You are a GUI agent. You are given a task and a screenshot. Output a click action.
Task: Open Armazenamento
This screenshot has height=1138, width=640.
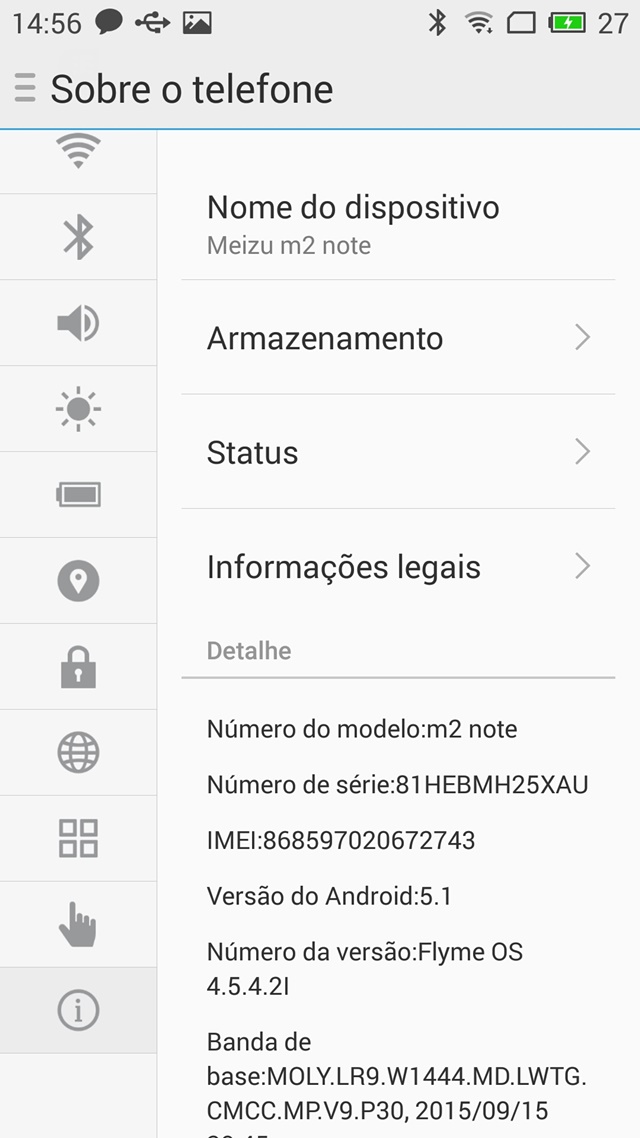coord(398,337)
